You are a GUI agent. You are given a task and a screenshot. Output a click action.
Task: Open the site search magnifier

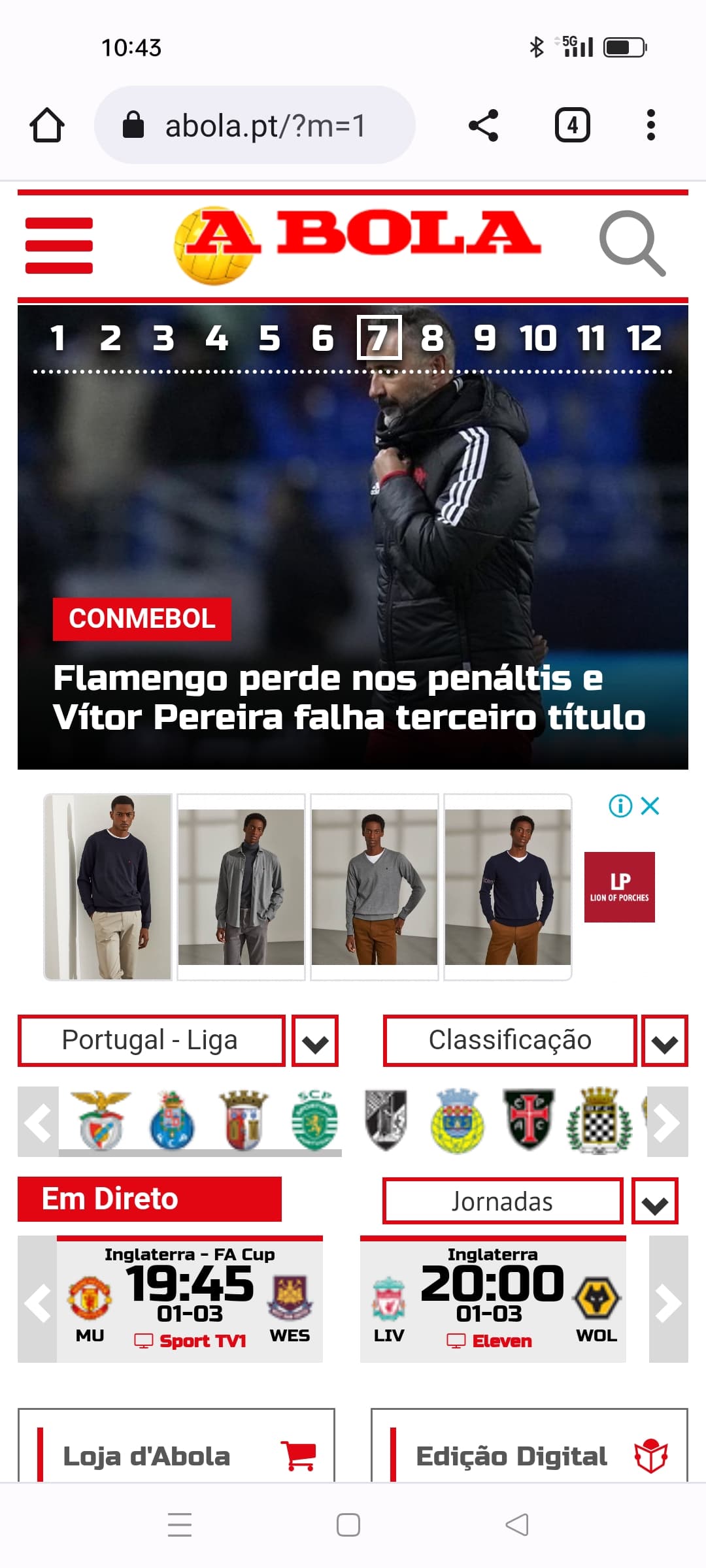(x=632, y=244)
